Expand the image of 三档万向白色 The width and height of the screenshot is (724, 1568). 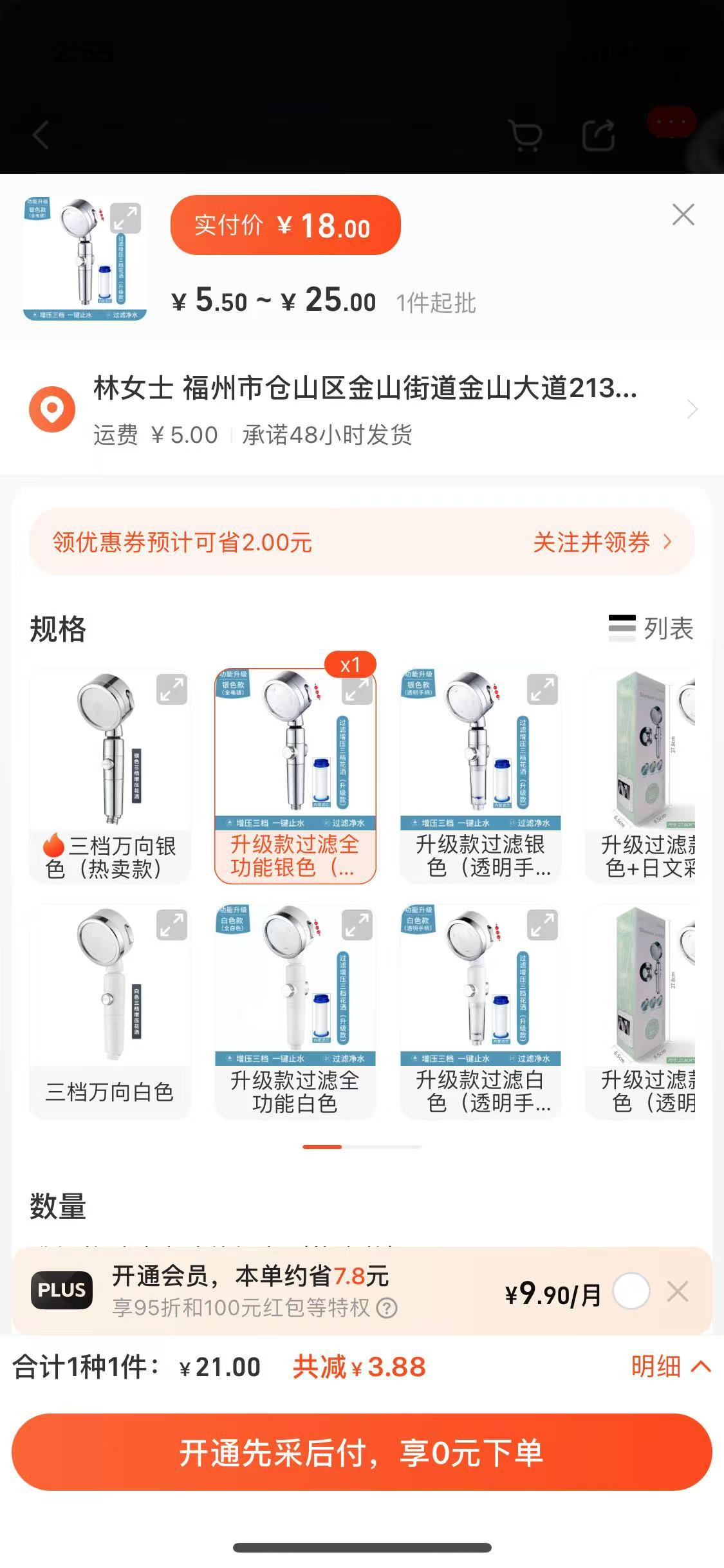coord(172,925)
